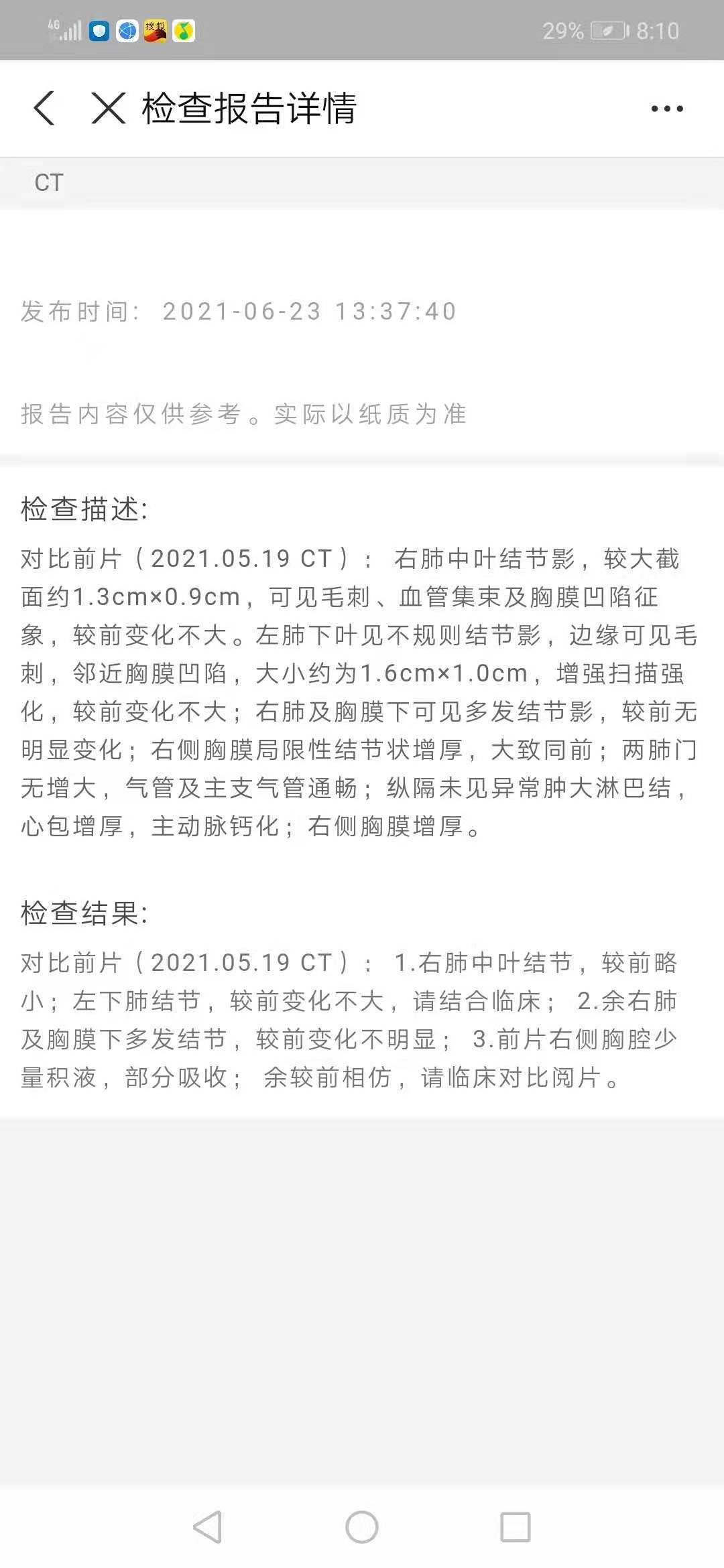Tap the paper disclaimer notice text
This screenshot has width=724, height=1568.
[245, 415]
